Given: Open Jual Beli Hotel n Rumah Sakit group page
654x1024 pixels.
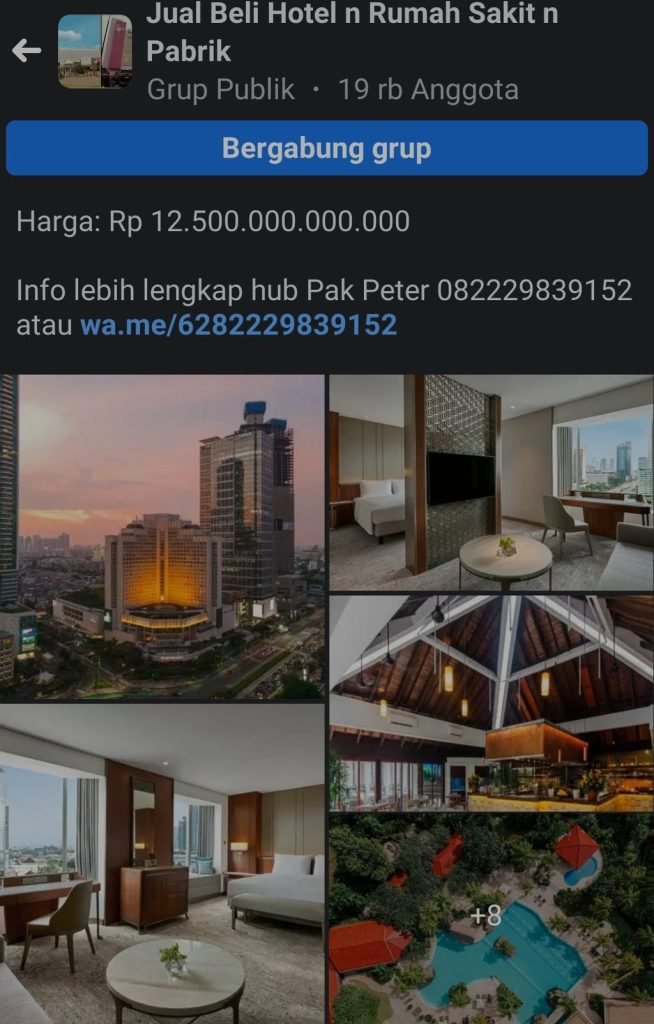Looking at the screenshot, I should pyautogui.click(x=352, y=32).
